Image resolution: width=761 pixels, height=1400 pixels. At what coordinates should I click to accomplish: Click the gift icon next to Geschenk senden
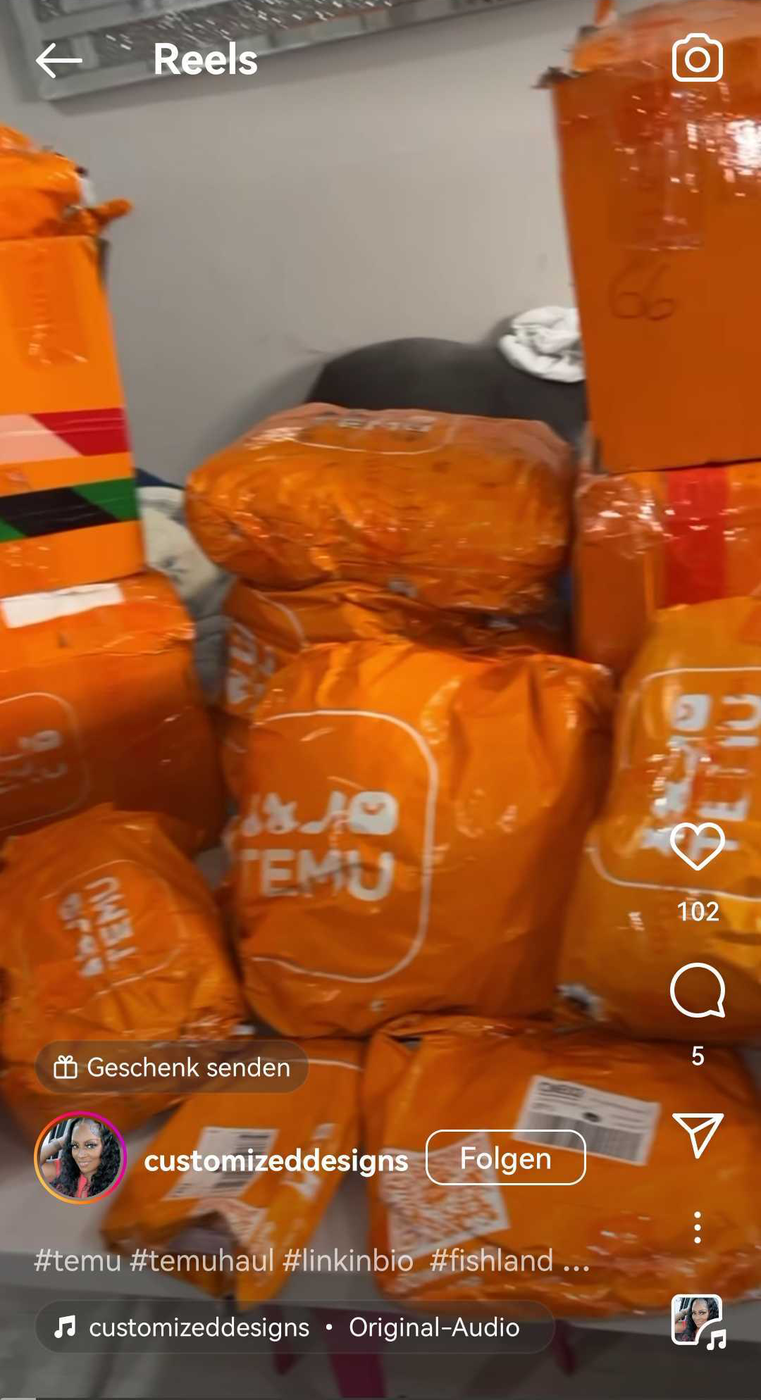pos(65,1066)
